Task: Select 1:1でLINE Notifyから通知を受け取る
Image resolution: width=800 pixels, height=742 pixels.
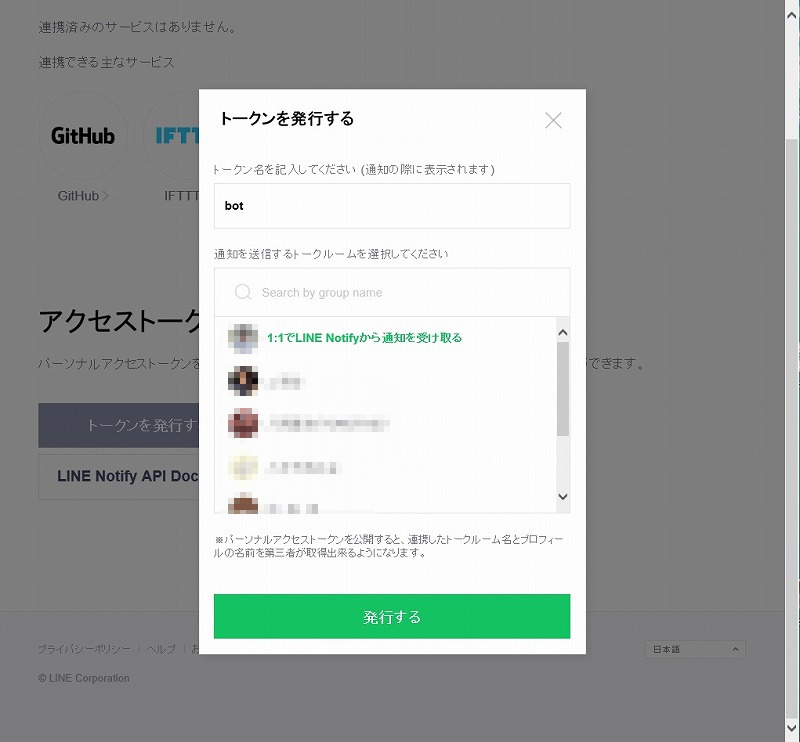Action: click(364, 338)
